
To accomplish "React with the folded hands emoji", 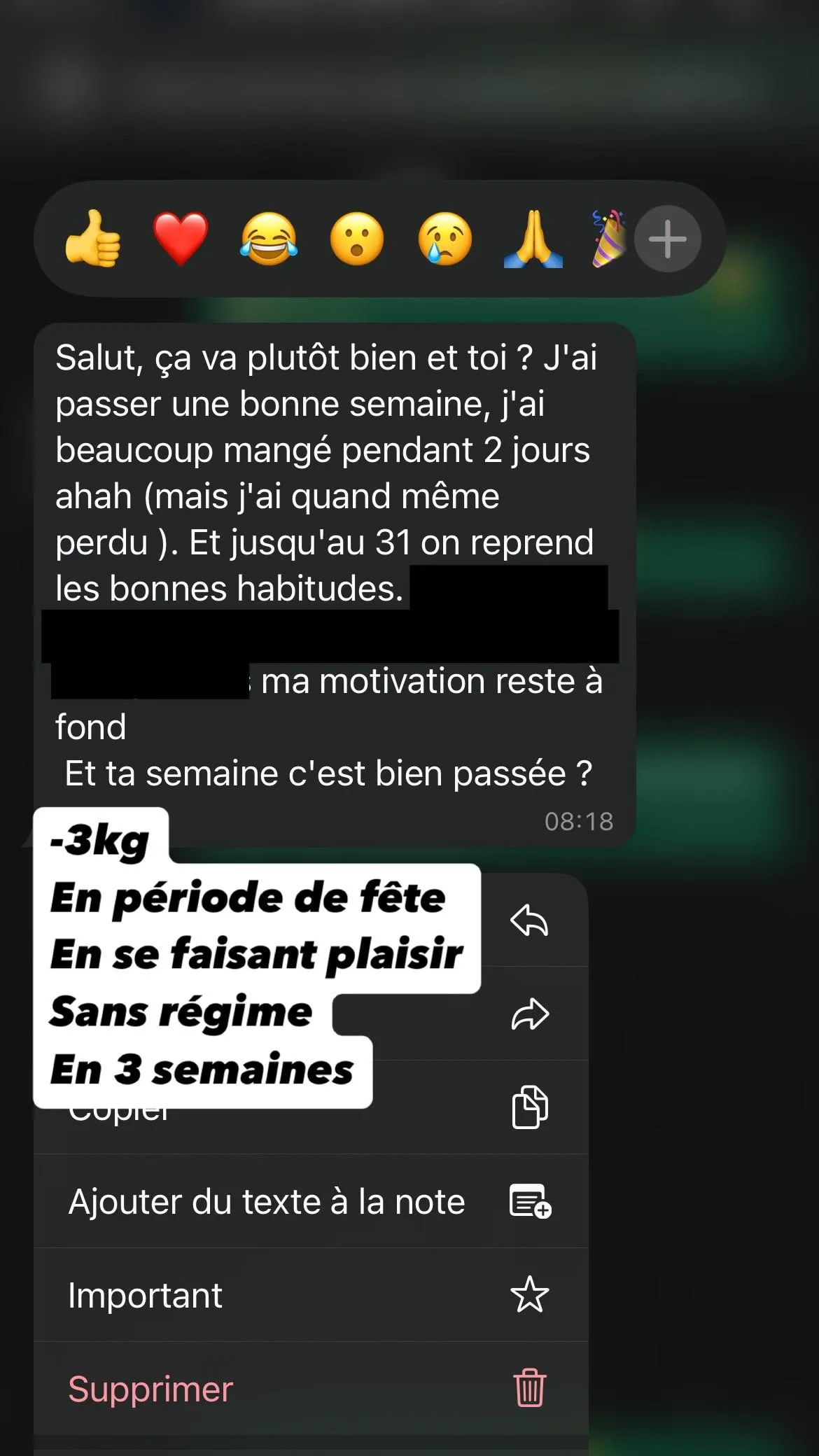I will pyautogui.click(x=533, y=239).
